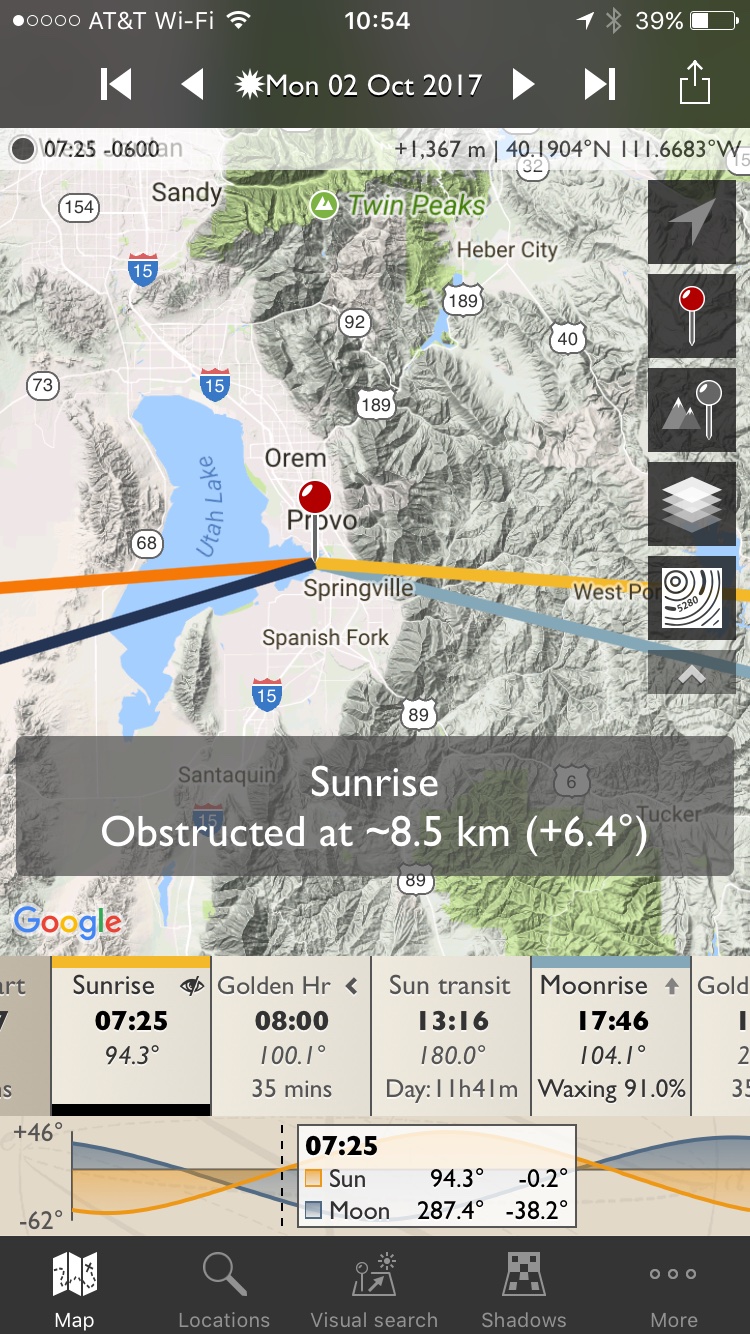The image size is (750, 1334).
Task: Open the More tab
Action: pyautogui.click(x=674, y=1288)
